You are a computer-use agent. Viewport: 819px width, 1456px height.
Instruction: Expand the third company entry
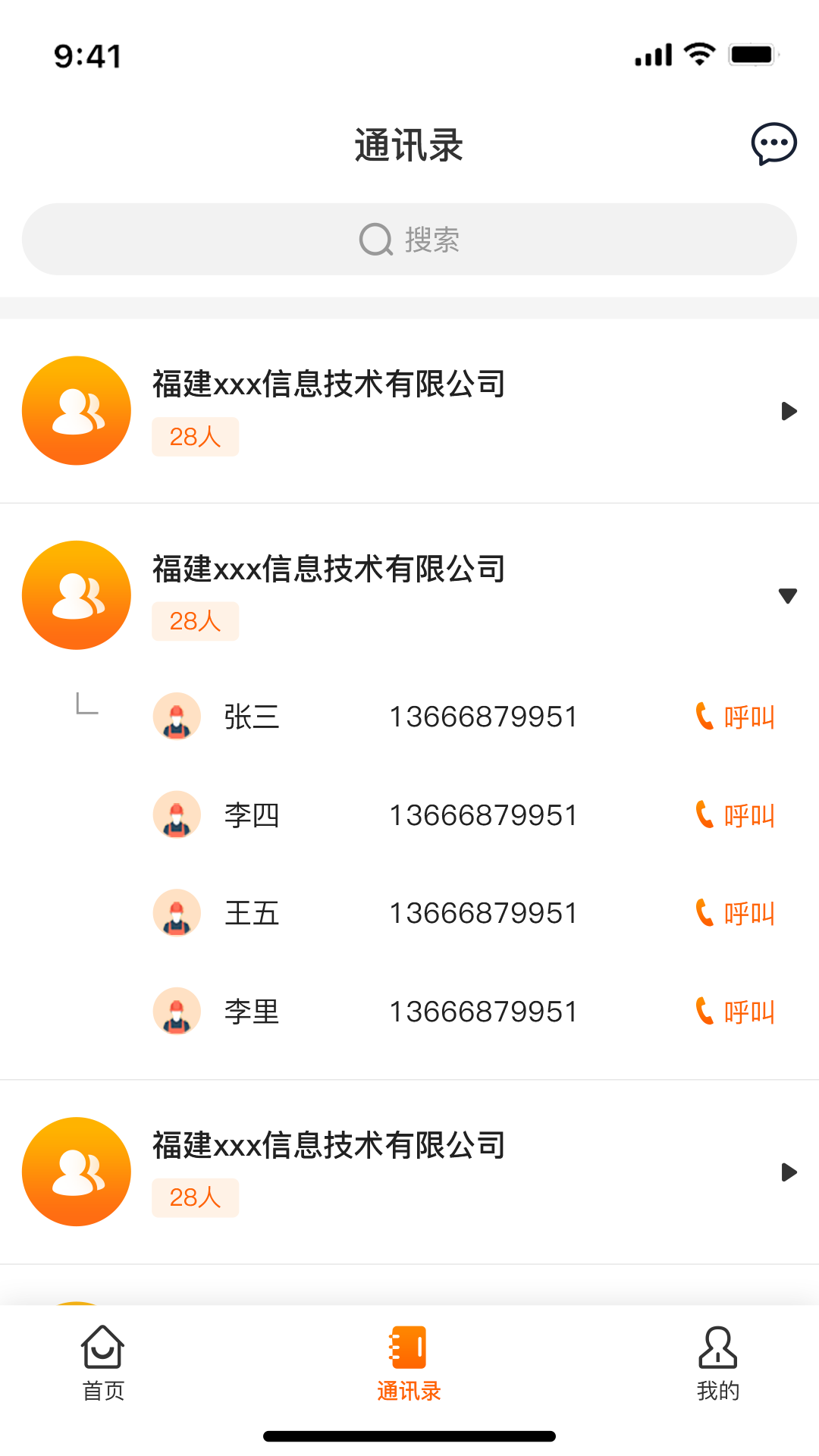click(x=790, y=1172)
